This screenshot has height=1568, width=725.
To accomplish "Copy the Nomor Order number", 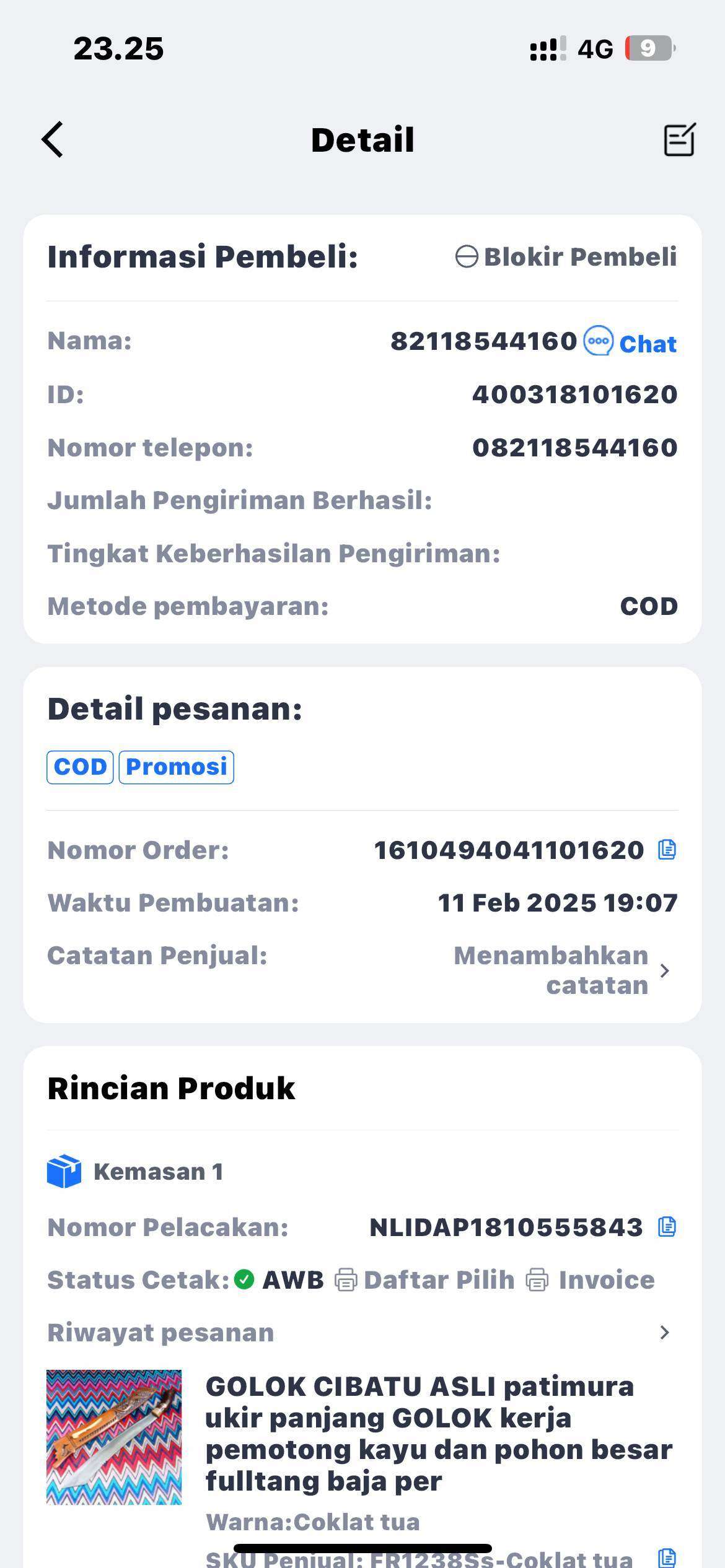I will pos(667,850).
